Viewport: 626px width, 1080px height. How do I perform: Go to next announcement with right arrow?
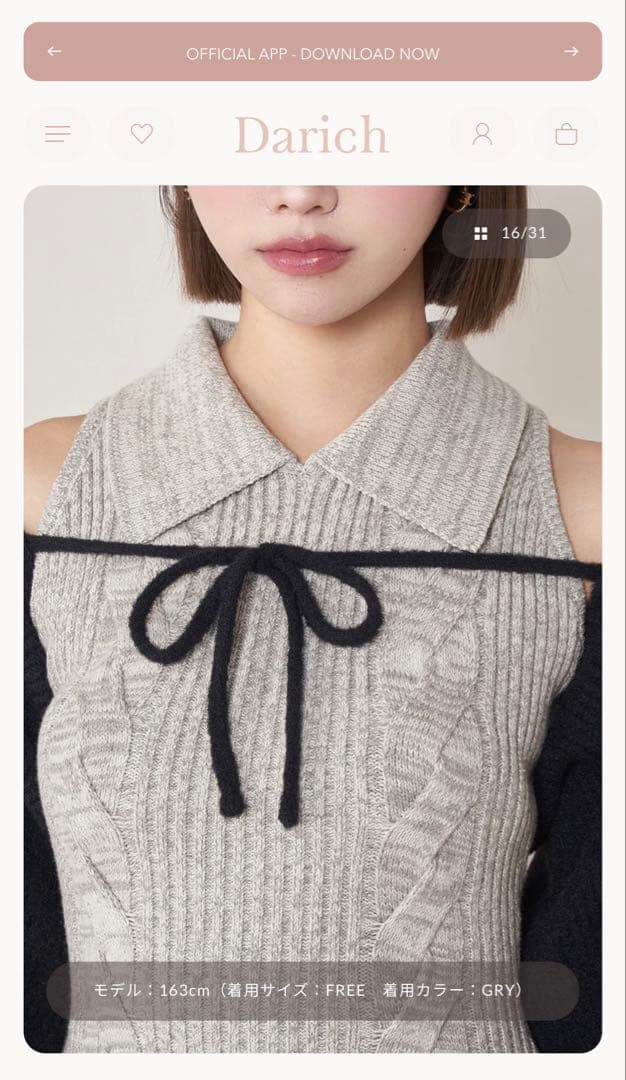click(x=571, y=52)
